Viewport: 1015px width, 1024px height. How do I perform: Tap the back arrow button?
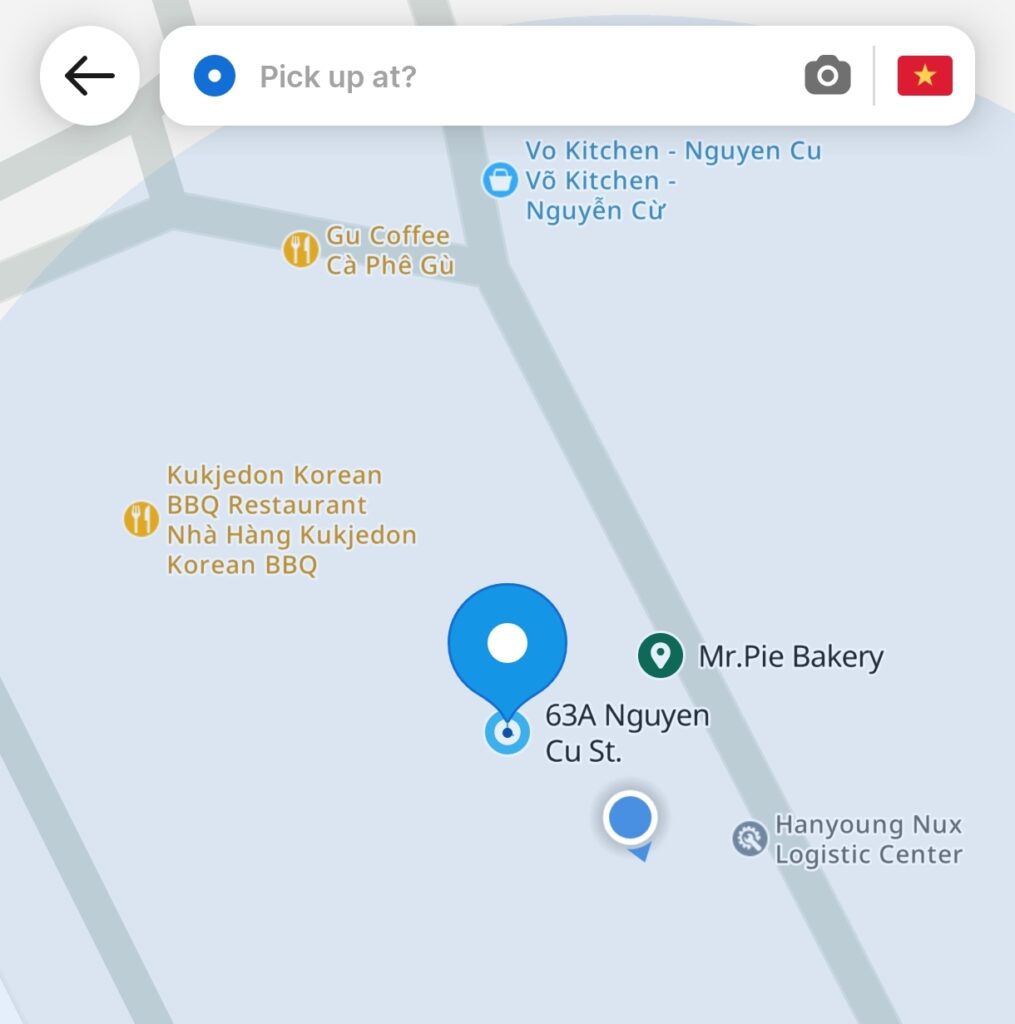(x=90, y=74)
